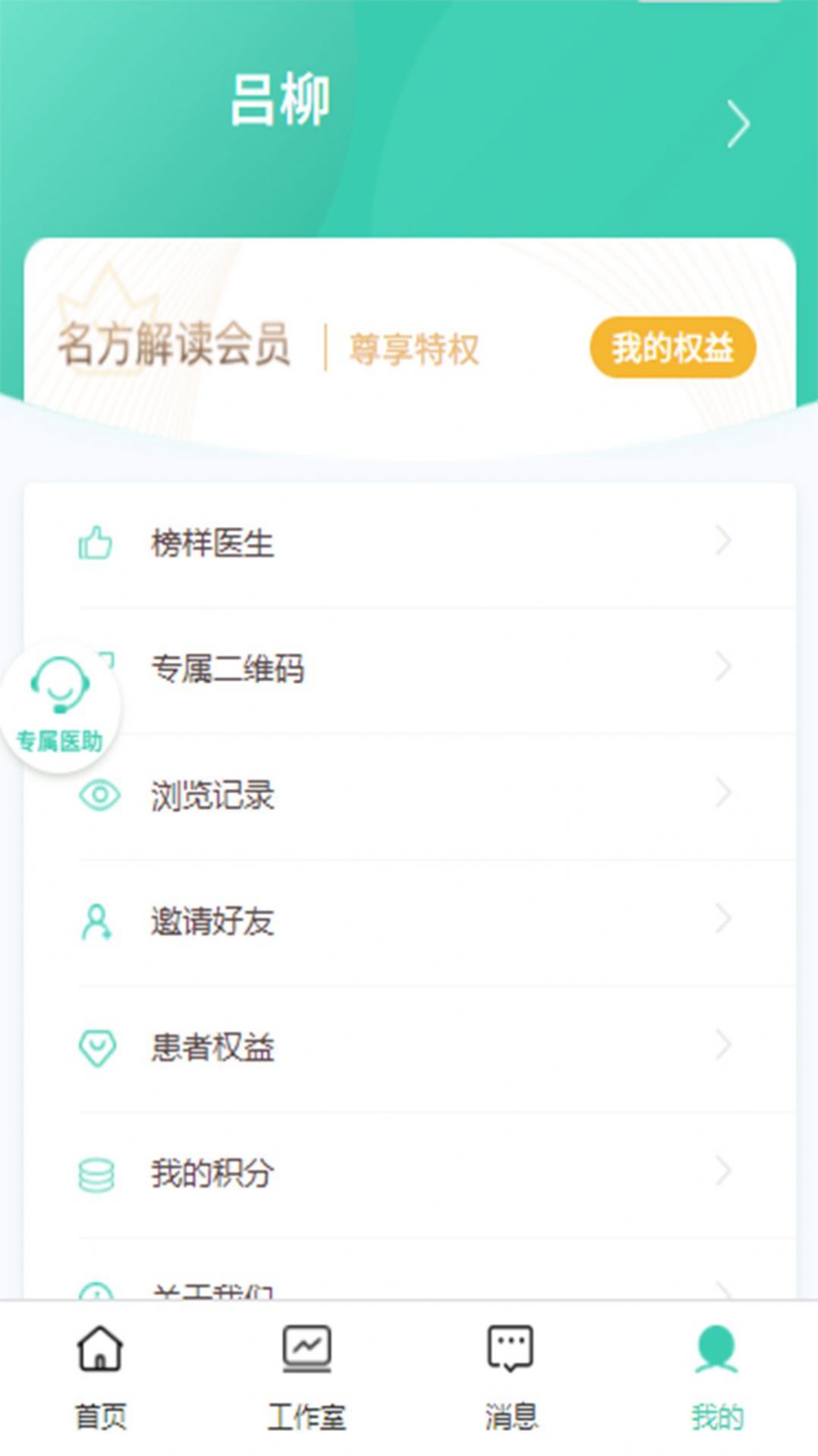The image size is (818, 1456).
Task: Select the thumbs-up icon beside 榜样医生
Action: pos(95,540)
